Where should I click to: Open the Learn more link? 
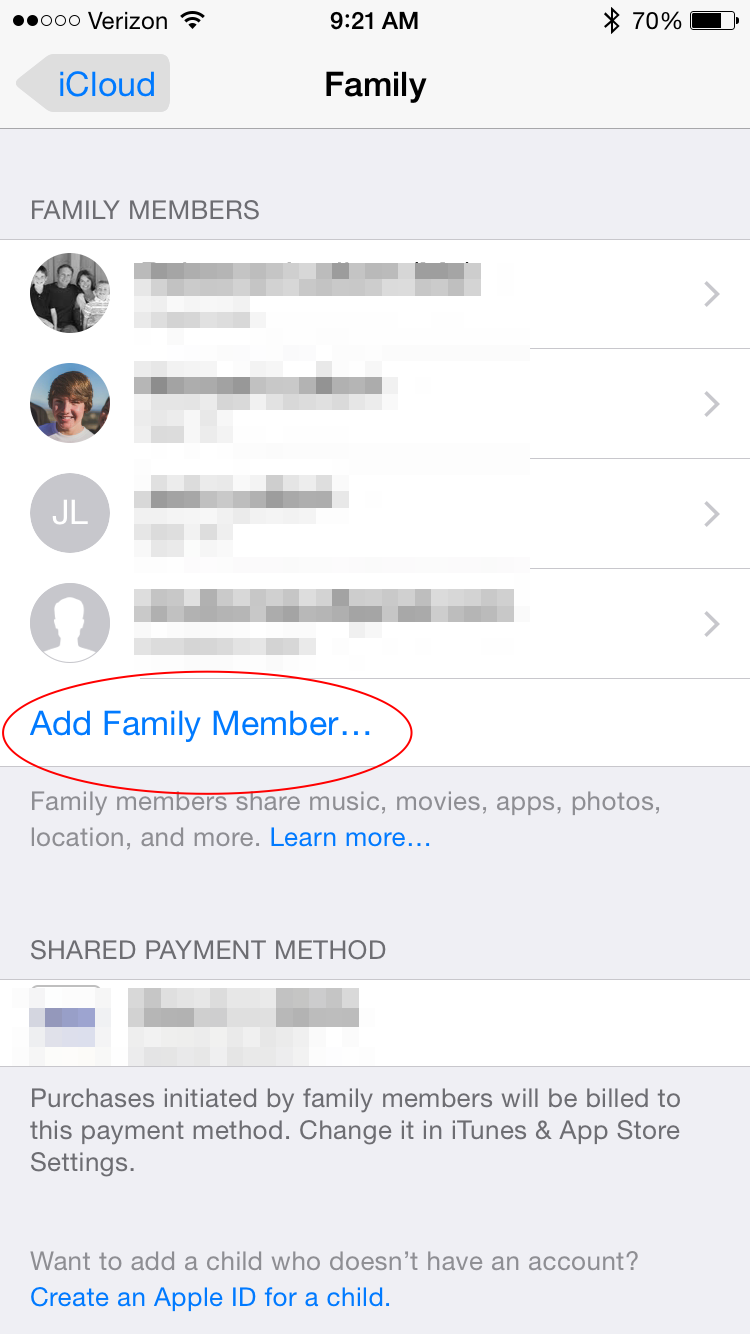350,837
